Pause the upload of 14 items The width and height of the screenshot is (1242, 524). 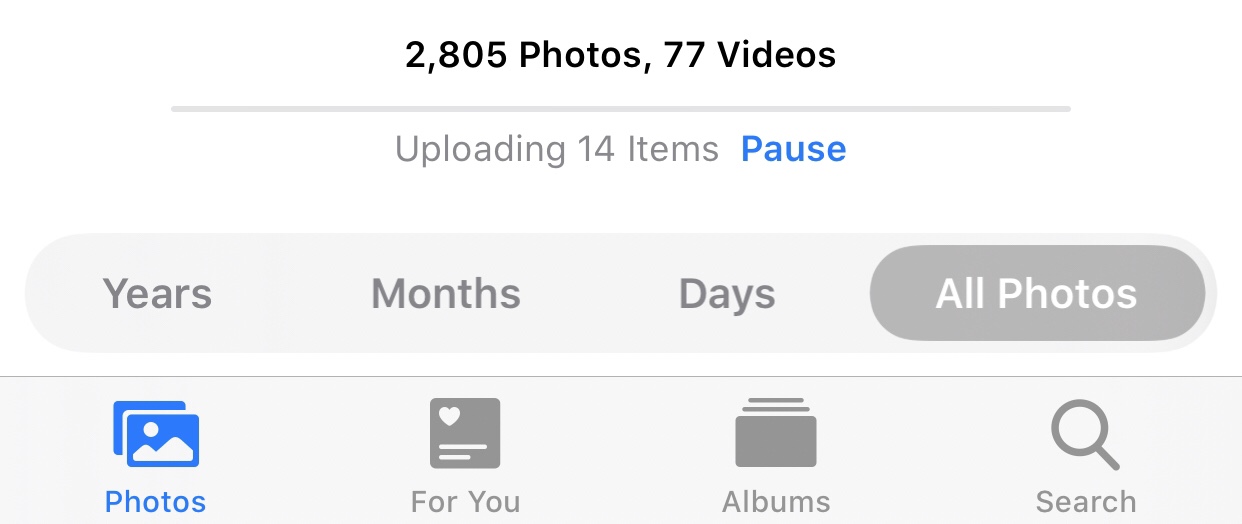[793, 150]
